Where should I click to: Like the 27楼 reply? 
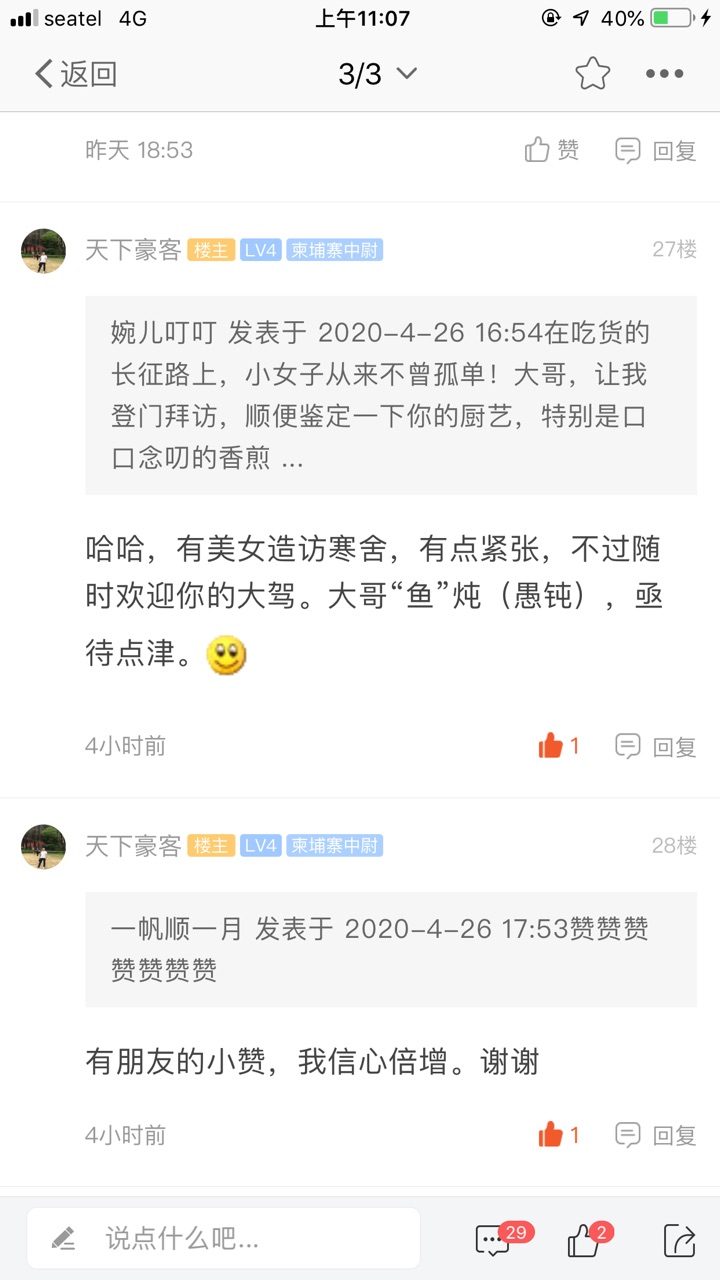tap(558, 745)
